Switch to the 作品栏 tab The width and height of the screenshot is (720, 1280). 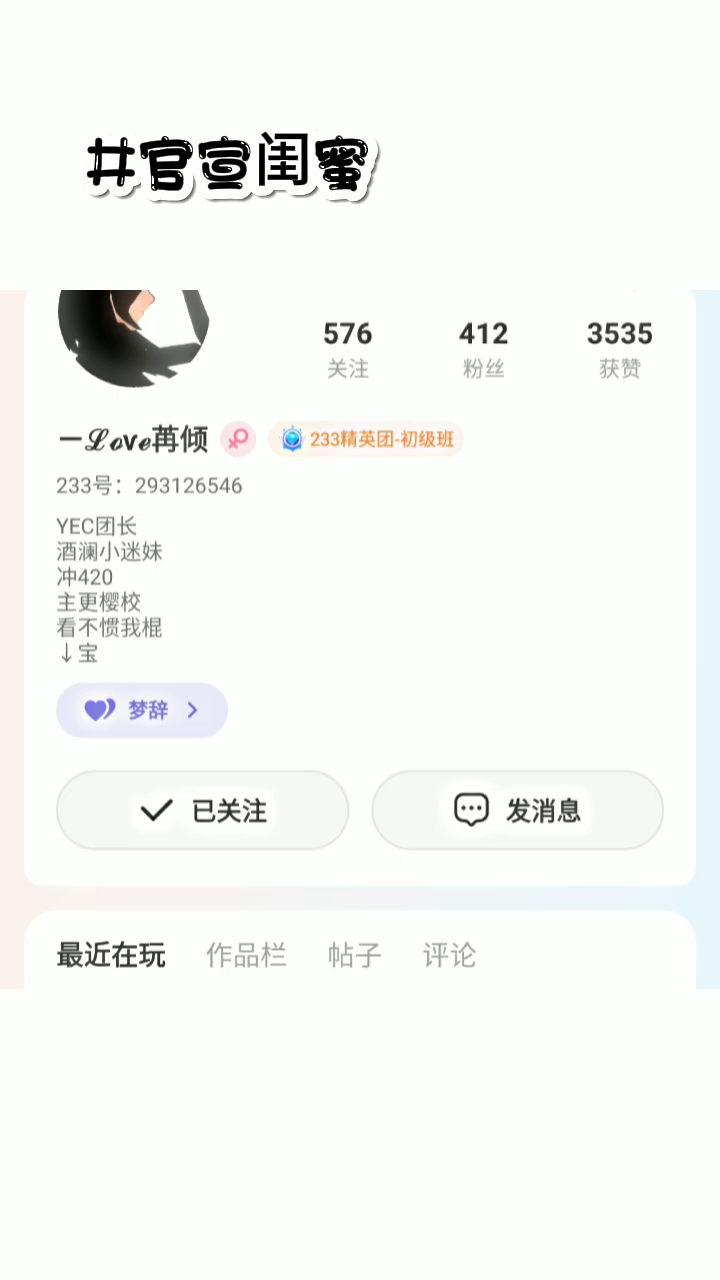point(246,955)
